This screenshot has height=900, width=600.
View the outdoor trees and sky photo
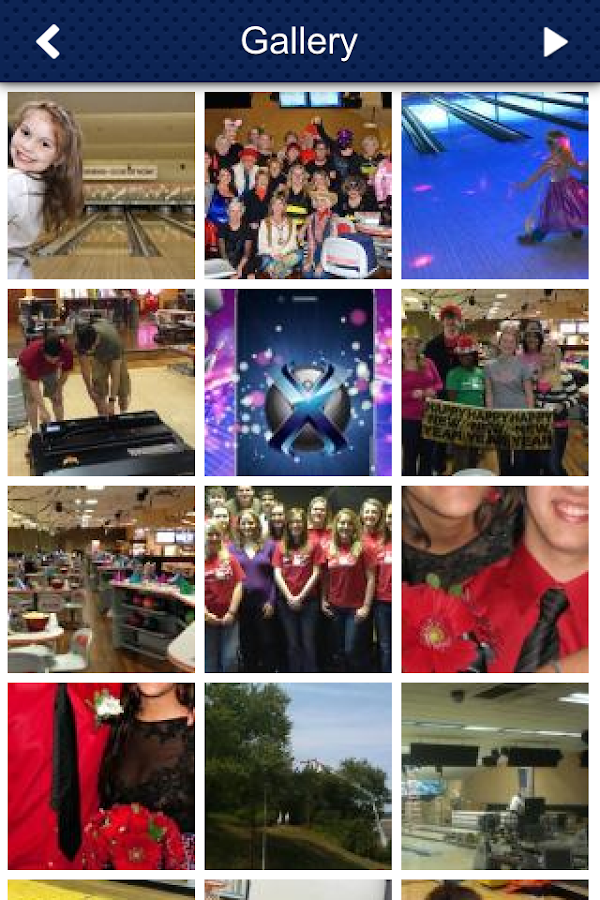[298, 776]
